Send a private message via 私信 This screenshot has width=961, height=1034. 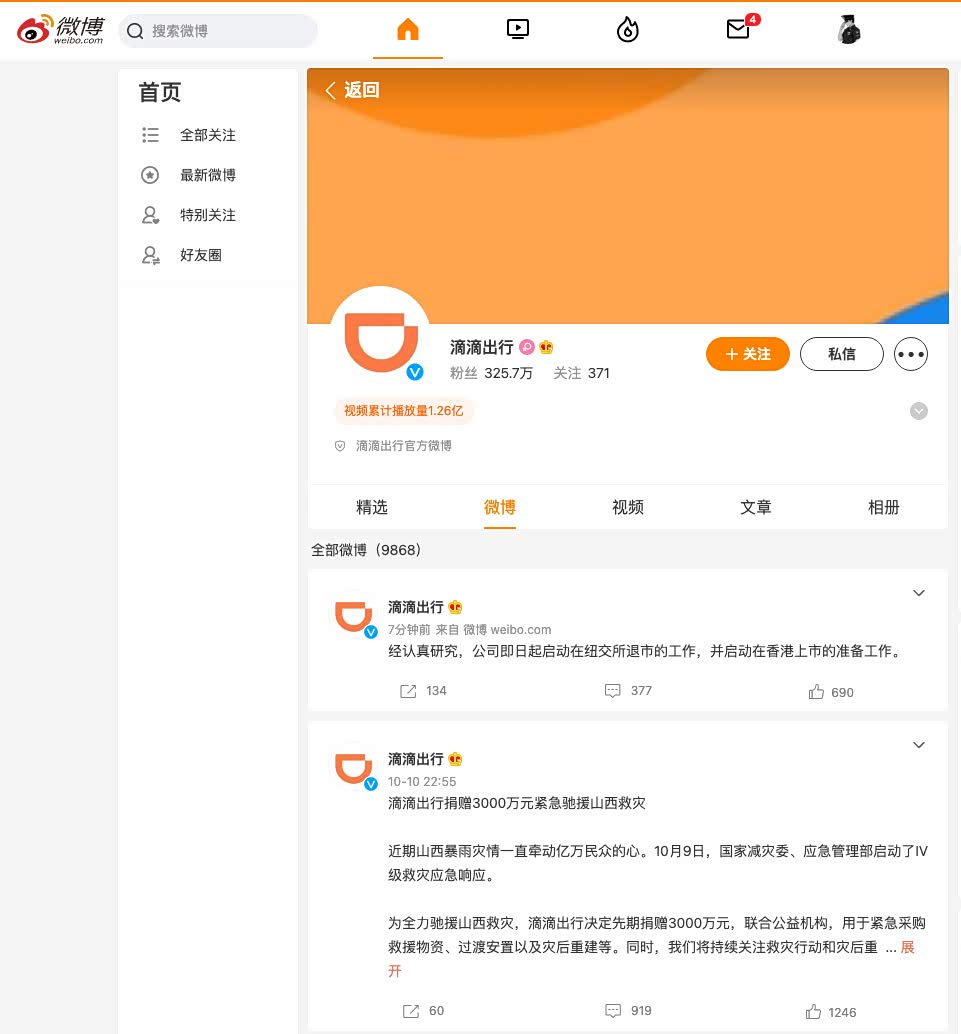[x=842, y=354]
